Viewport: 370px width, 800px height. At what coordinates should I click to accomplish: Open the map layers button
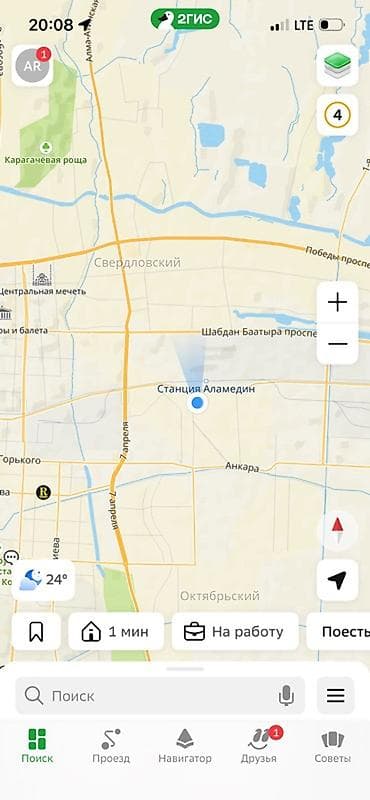[337, 65]
